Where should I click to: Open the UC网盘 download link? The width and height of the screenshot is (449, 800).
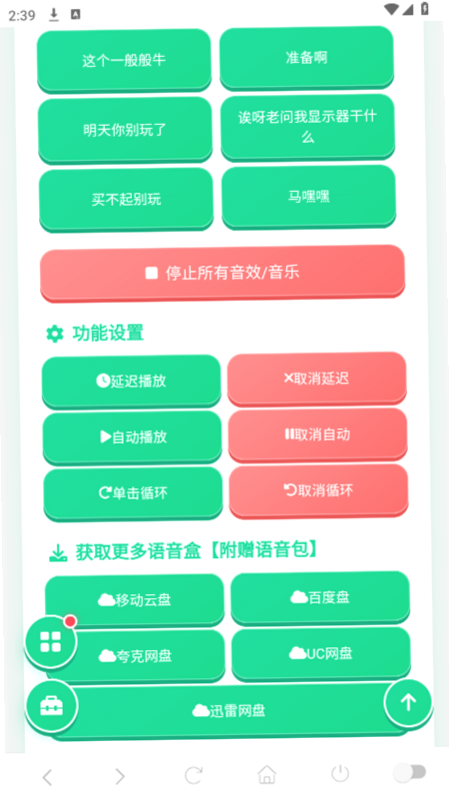(321, 653)
